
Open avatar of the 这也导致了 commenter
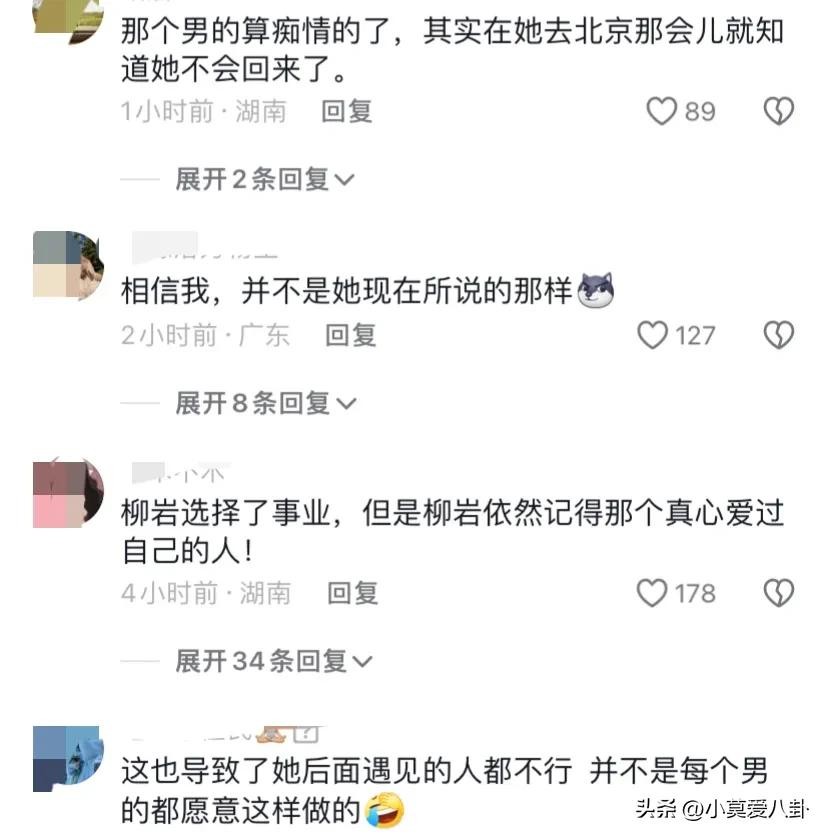click(x=68, y=760)
